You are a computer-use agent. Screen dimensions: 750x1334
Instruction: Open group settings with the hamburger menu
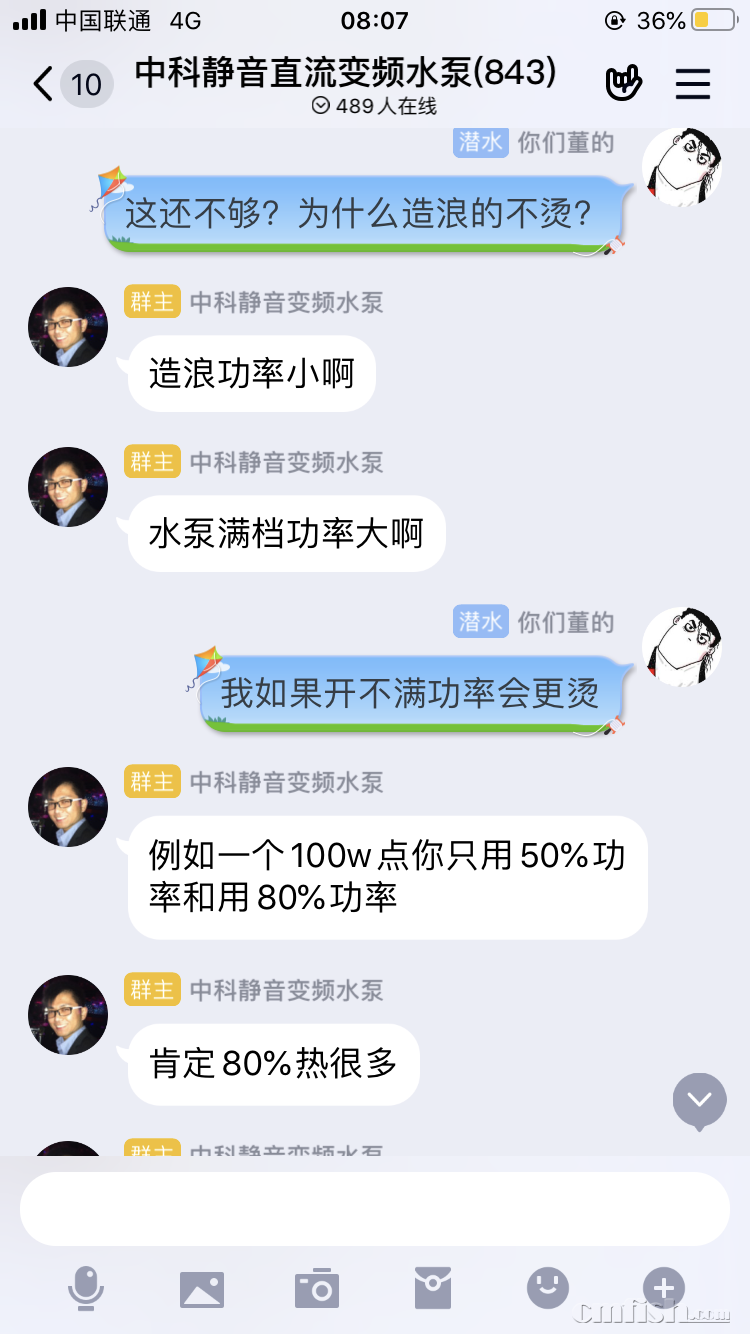tap(693, 84)
